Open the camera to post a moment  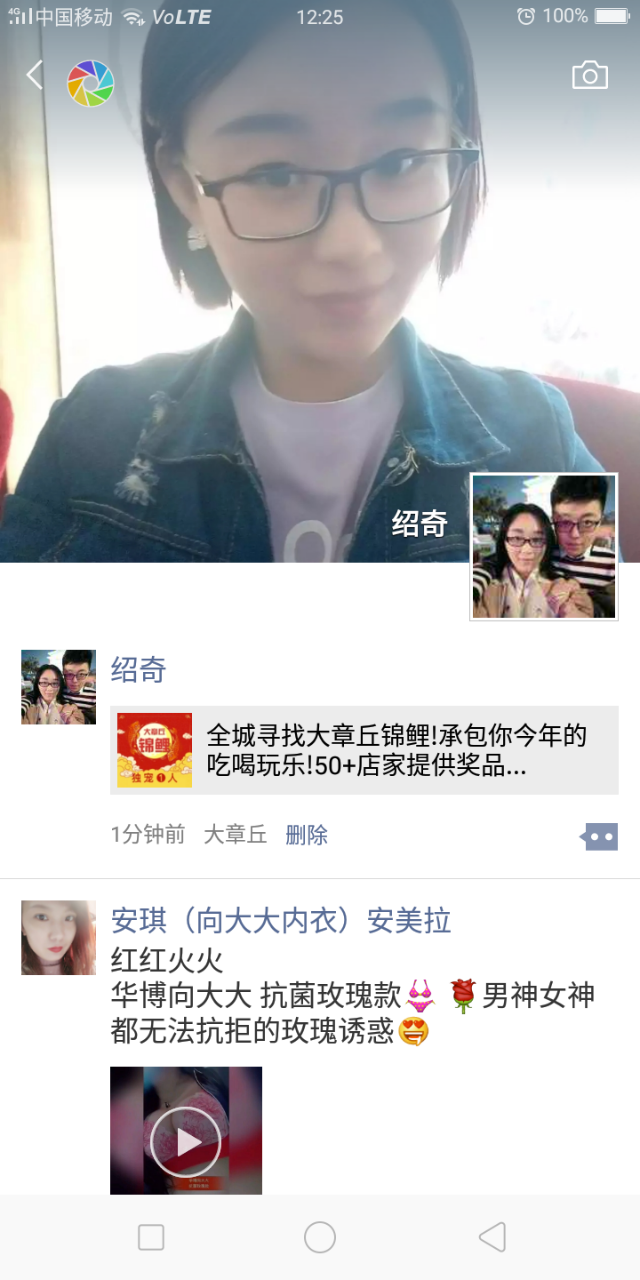(x=590, y=75)
